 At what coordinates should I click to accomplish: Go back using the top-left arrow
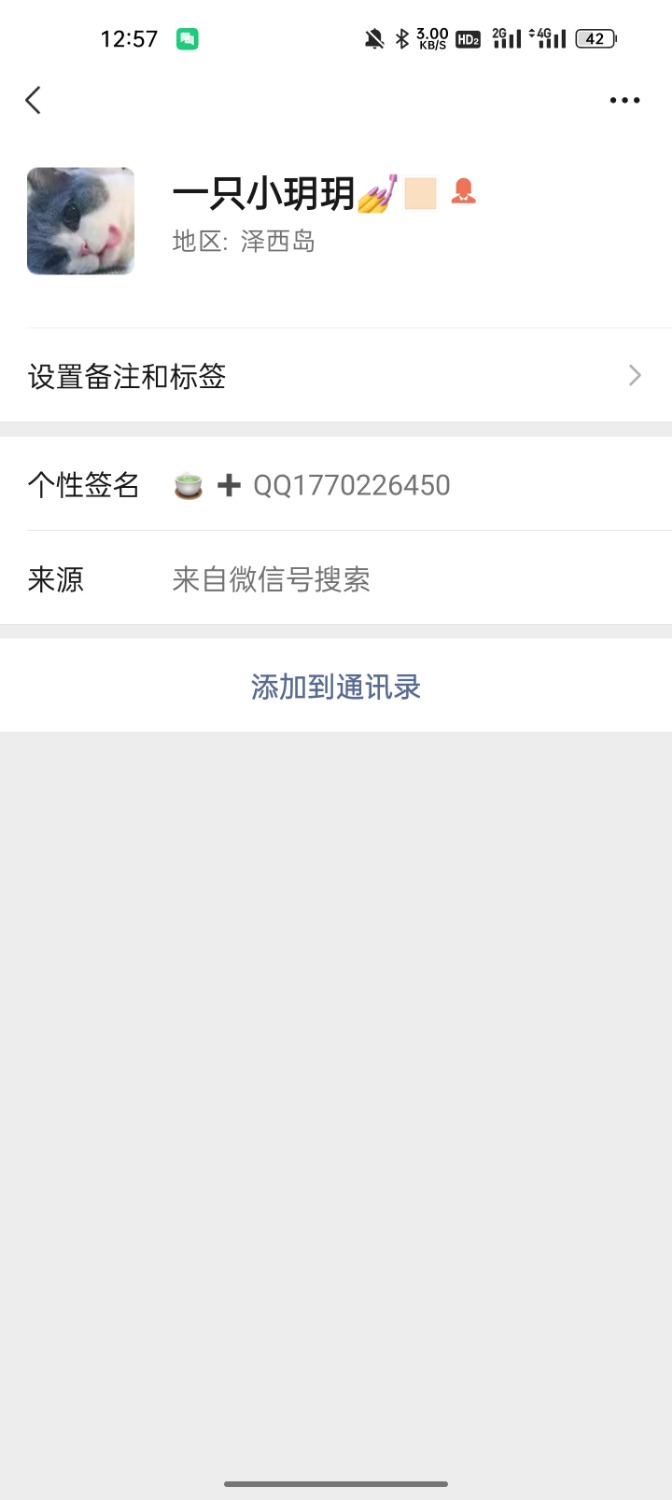pyautogui.click(x=33, y=100)
